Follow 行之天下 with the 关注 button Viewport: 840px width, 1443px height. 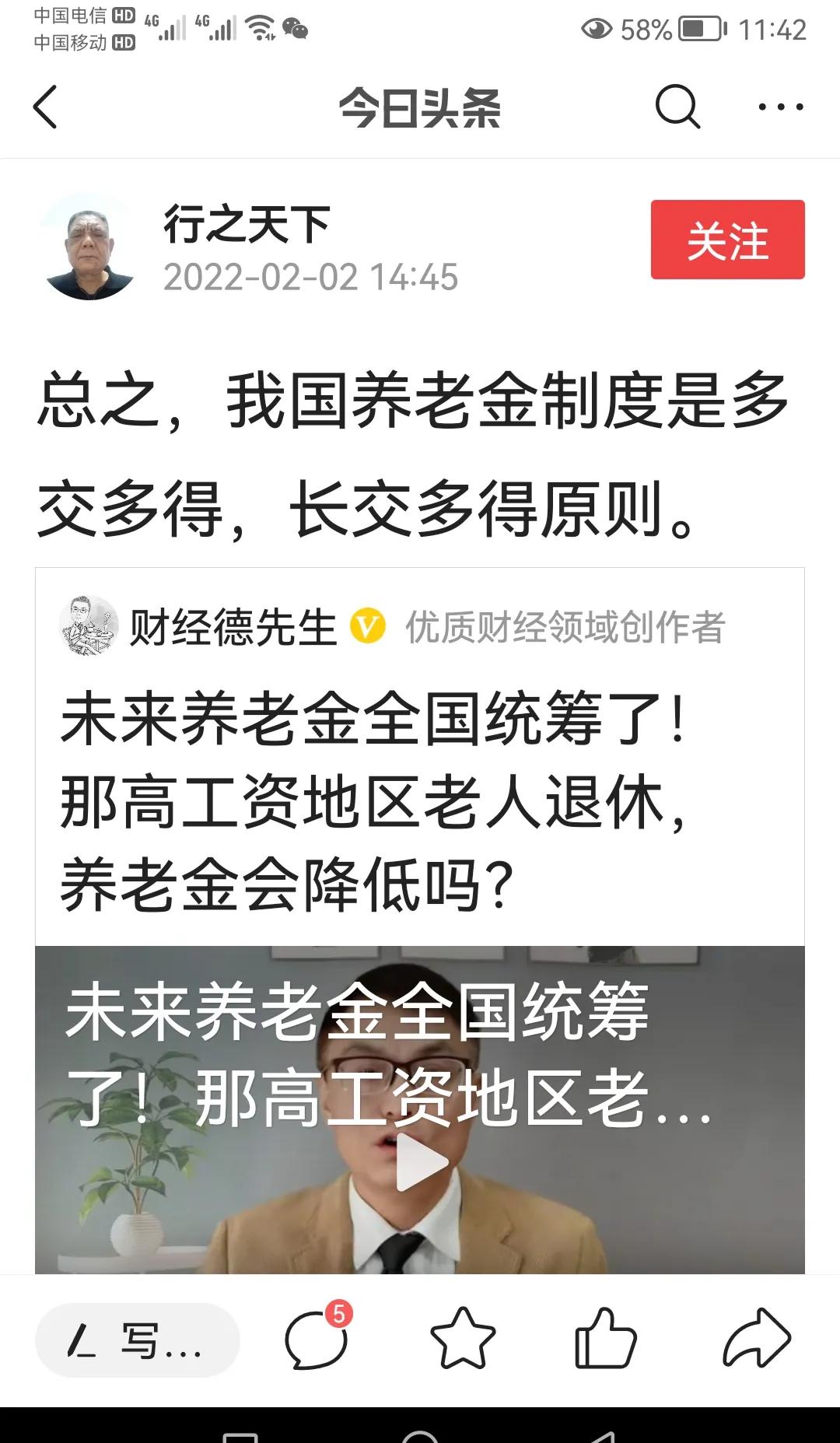727,240
